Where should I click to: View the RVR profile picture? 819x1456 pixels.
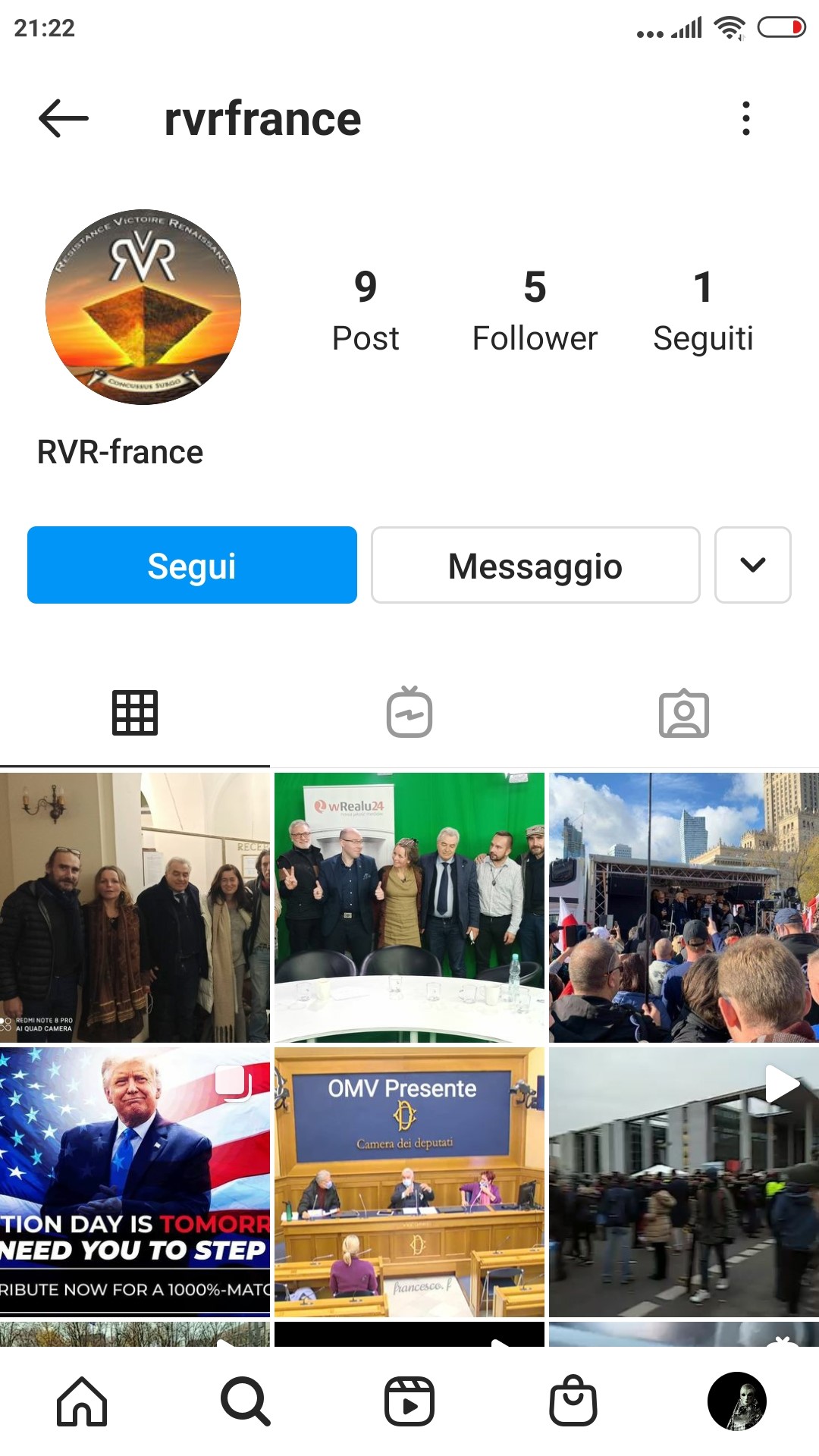coord(143,307)
